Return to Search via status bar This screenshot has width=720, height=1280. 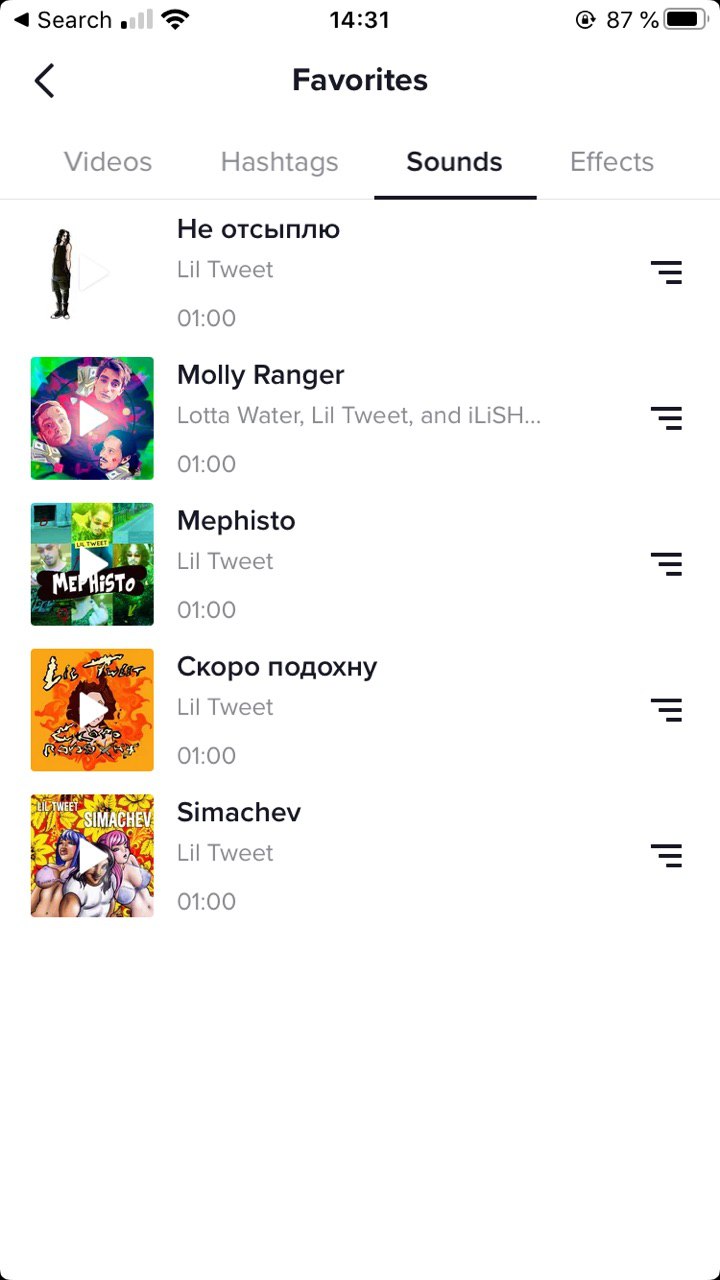pos(62,20)
